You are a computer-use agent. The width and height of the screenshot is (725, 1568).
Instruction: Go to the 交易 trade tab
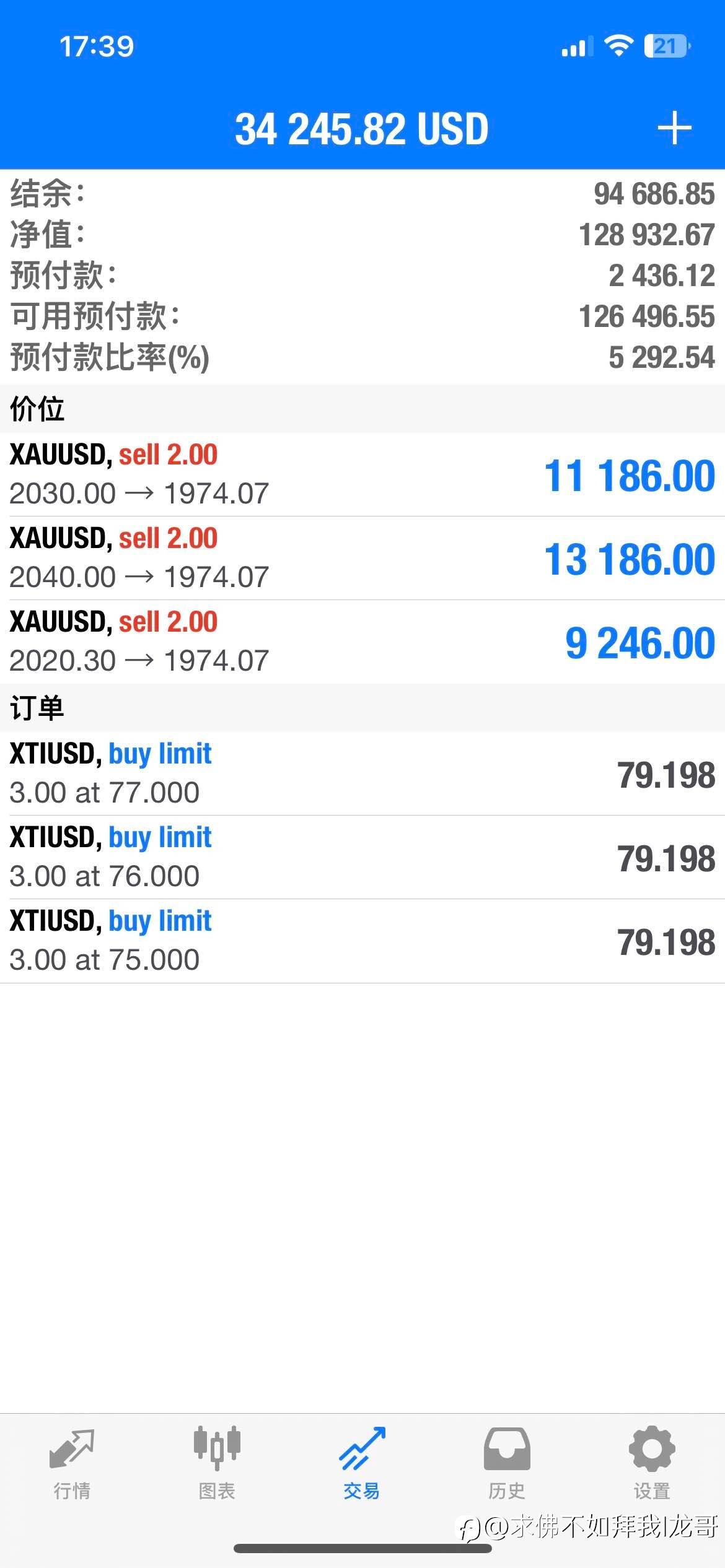click(x=362, y=1464)
